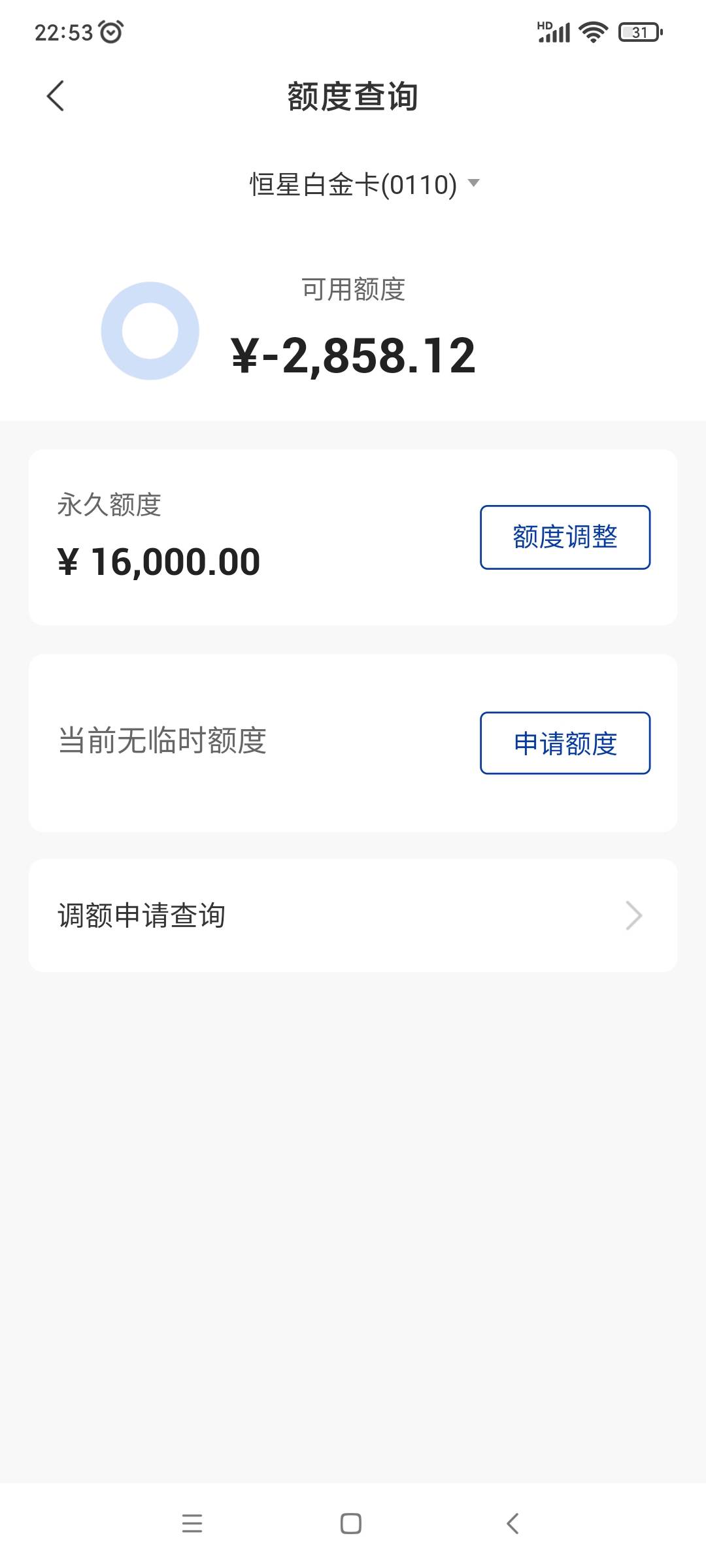The height and width of the screenshot is (1568, 706).
Task: Open recent apps from the navigation bar
Action: [192, 1524]
